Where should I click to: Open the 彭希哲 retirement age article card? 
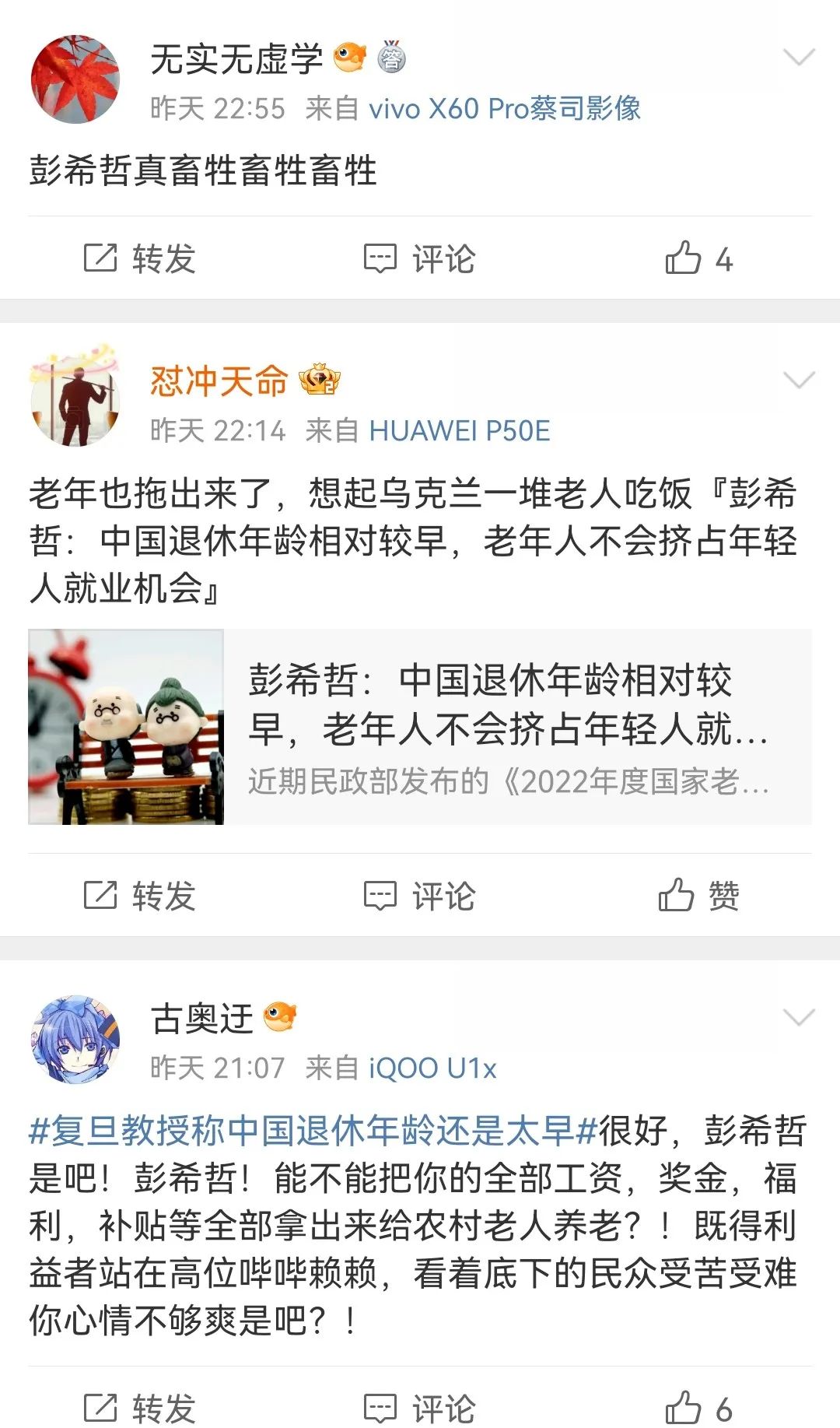pos(420,727)
